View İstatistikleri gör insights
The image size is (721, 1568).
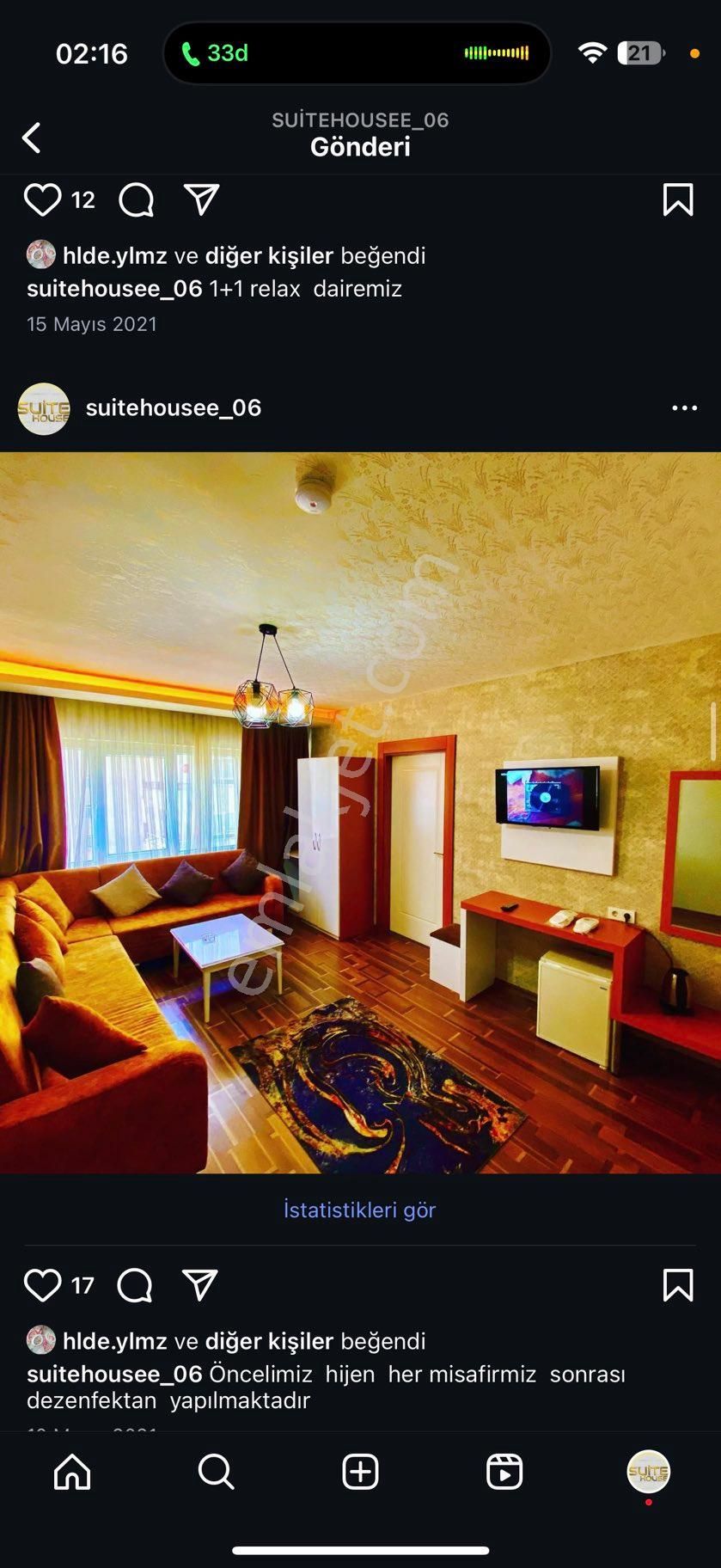tap(360, 1210)
